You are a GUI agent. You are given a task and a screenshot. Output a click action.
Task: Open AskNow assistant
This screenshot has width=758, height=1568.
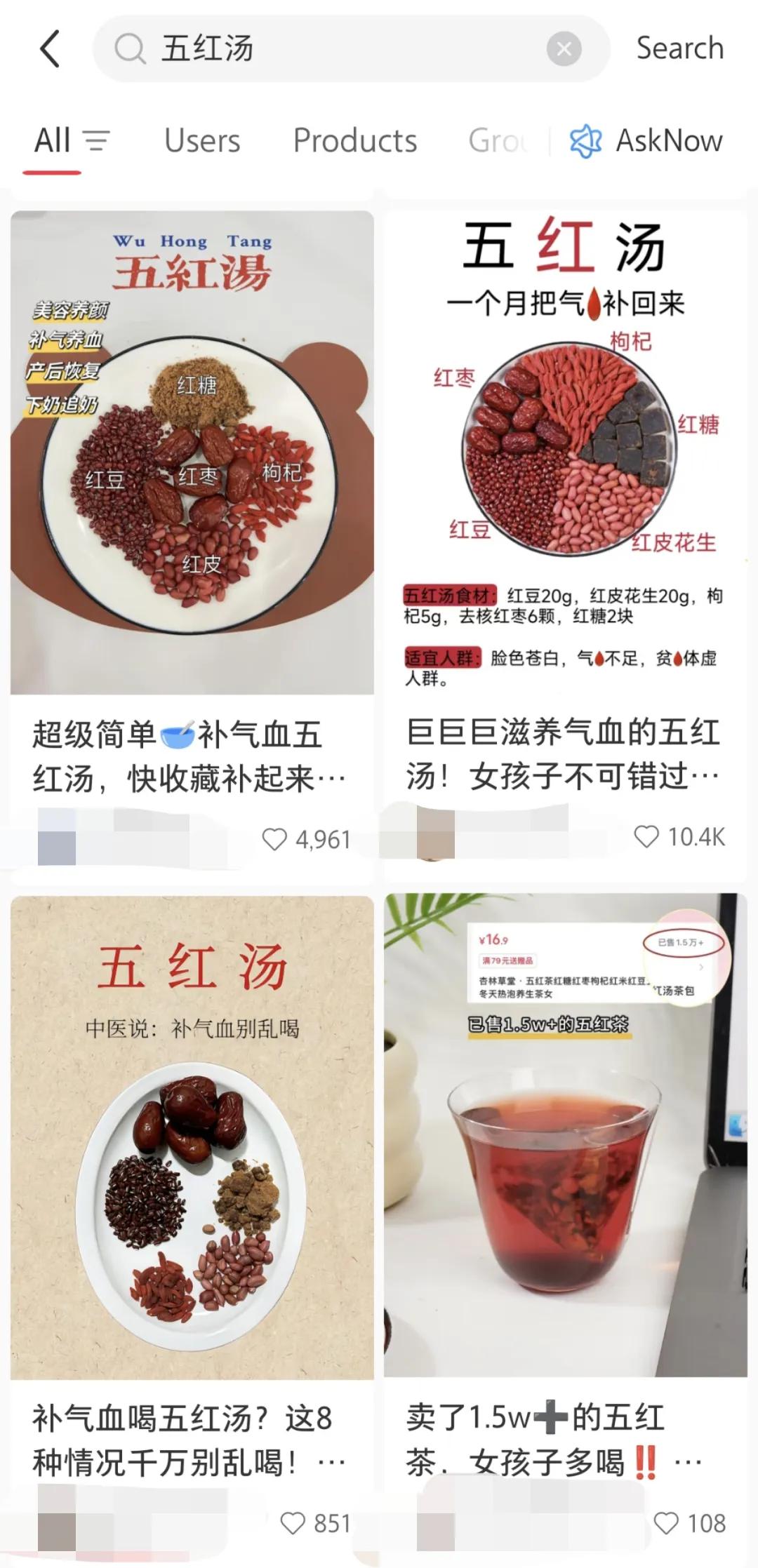(x=646, y=140)
